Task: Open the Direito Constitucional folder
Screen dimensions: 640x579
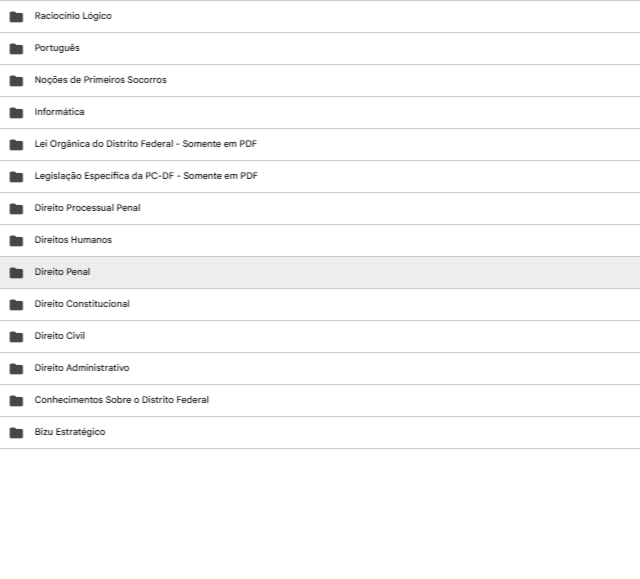Action: tap(320, 304)
